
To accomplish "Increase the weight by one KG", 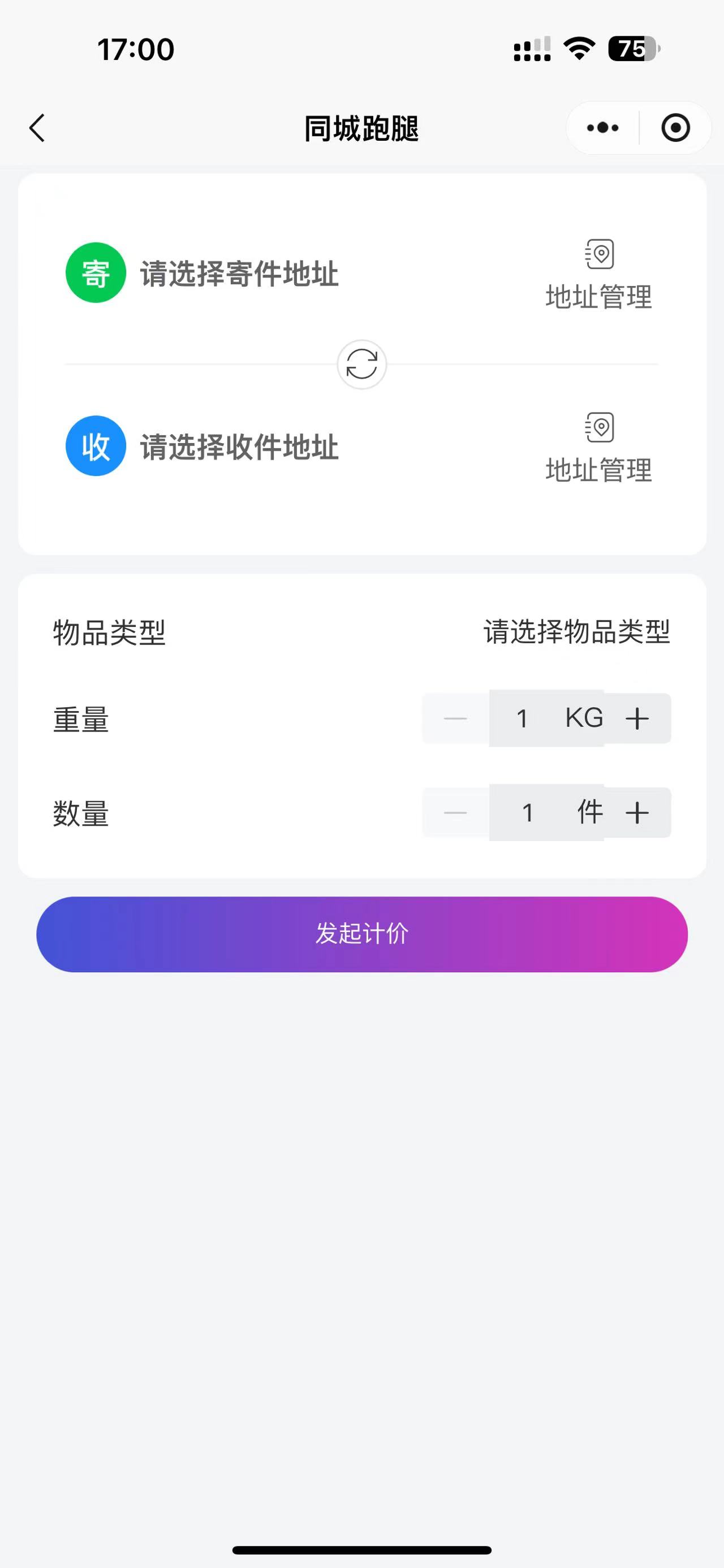I will click(x=637, y=718).
